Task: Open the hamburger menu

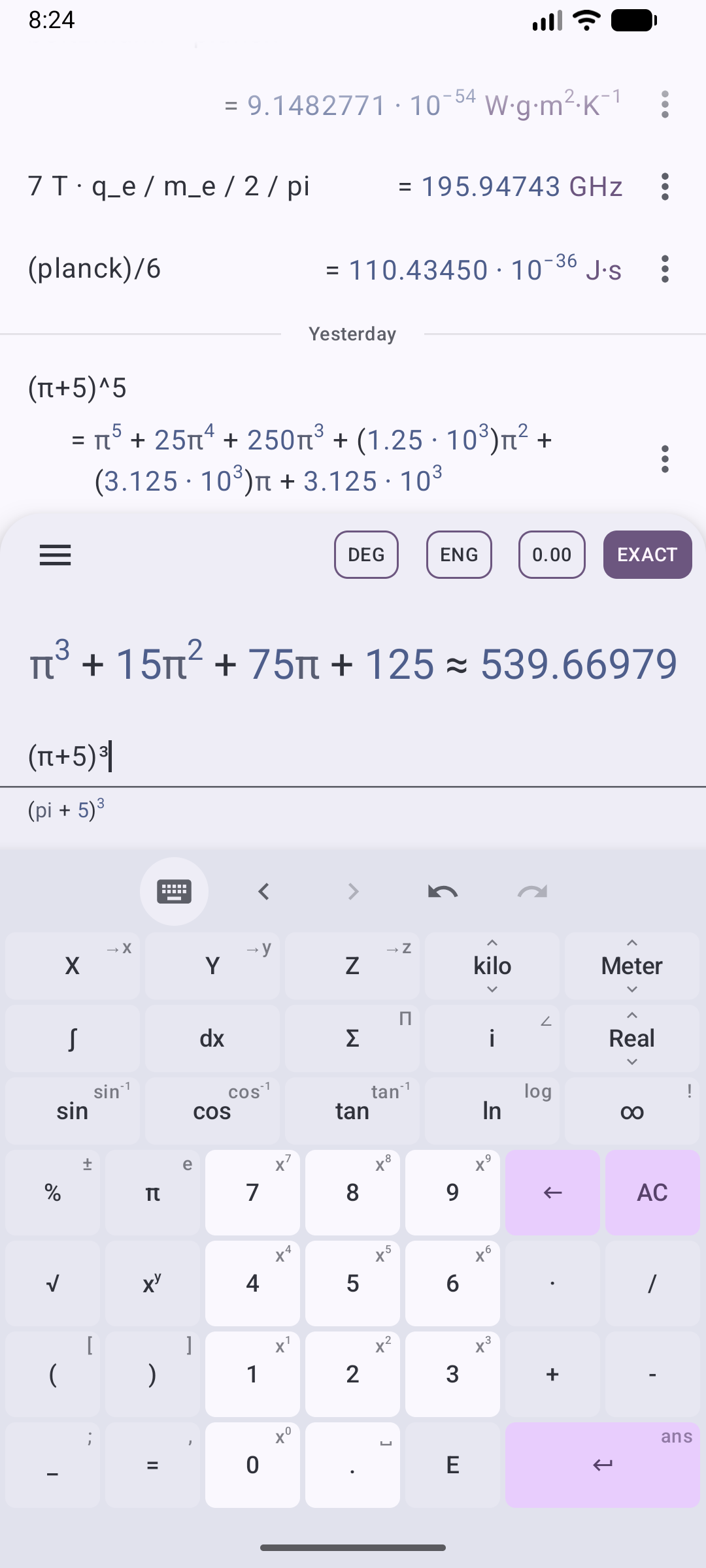Action: tap(55, 555)
